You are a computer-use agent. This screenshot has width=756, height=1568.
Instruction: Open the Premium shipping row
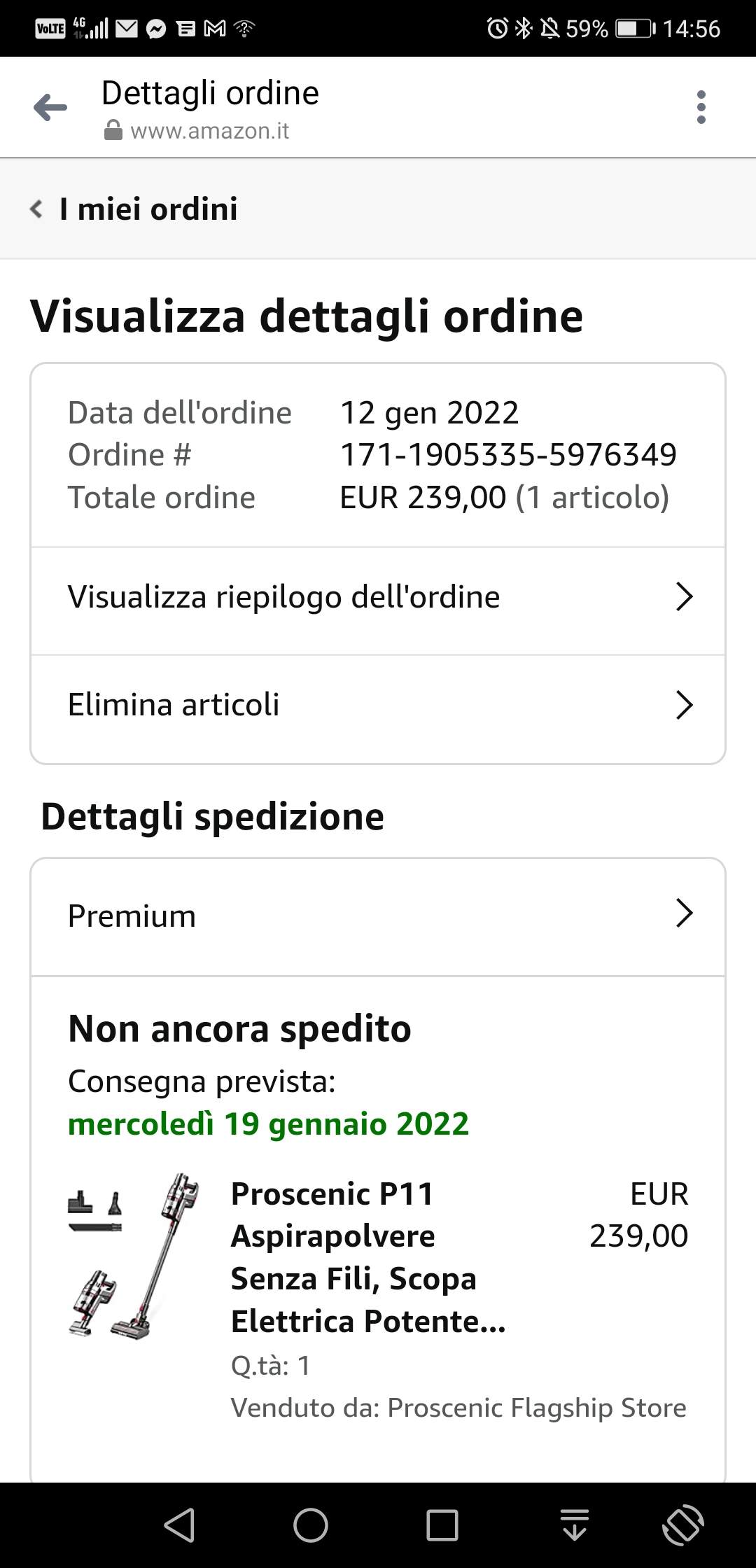tap(378, 916)
